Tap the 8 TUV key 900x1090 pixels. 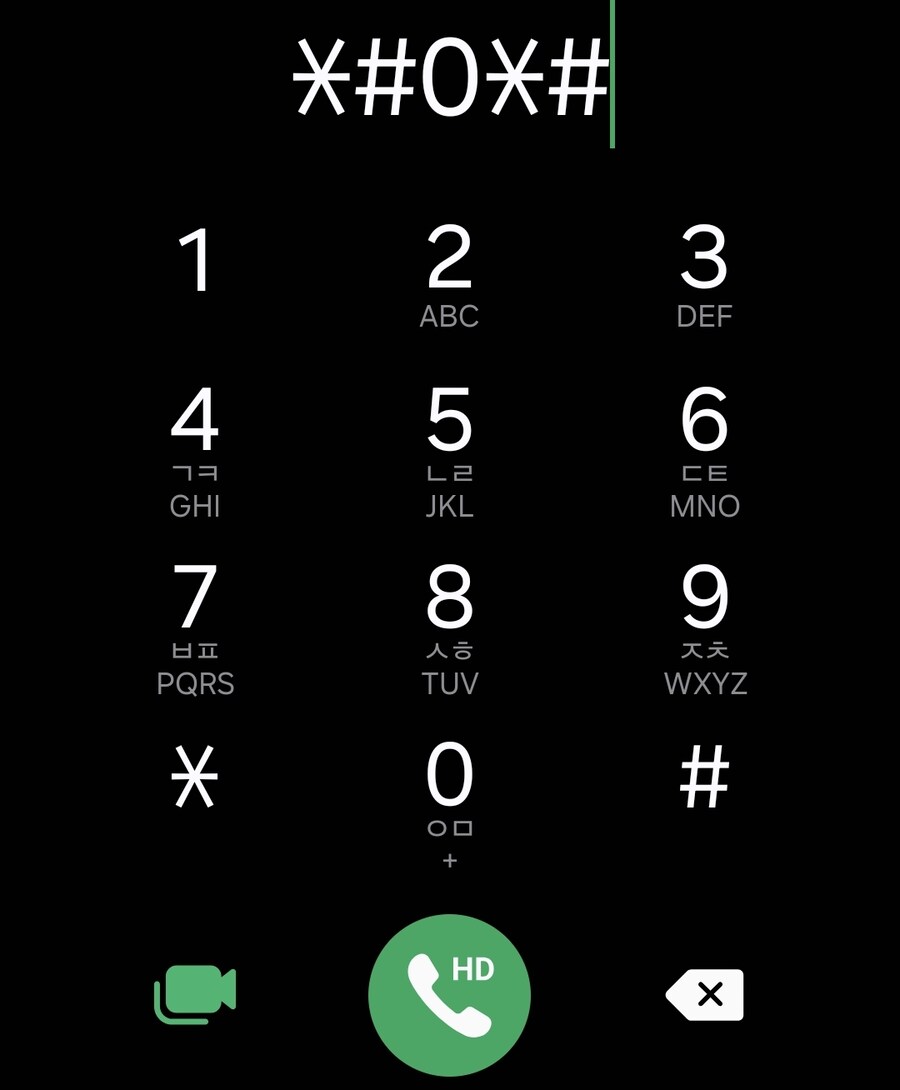449,628
